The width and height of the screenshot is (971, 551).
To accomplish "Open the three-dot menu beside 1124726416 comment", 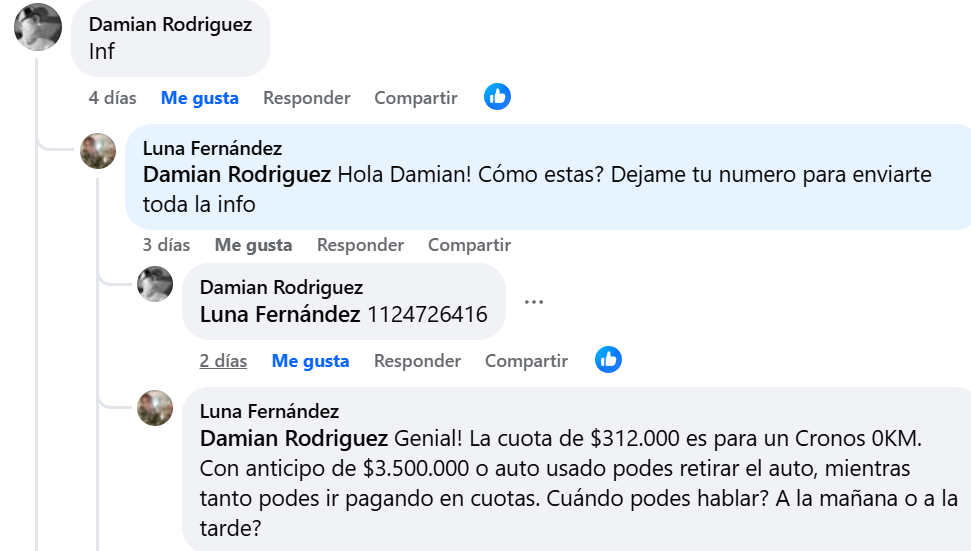I will 534,301.
